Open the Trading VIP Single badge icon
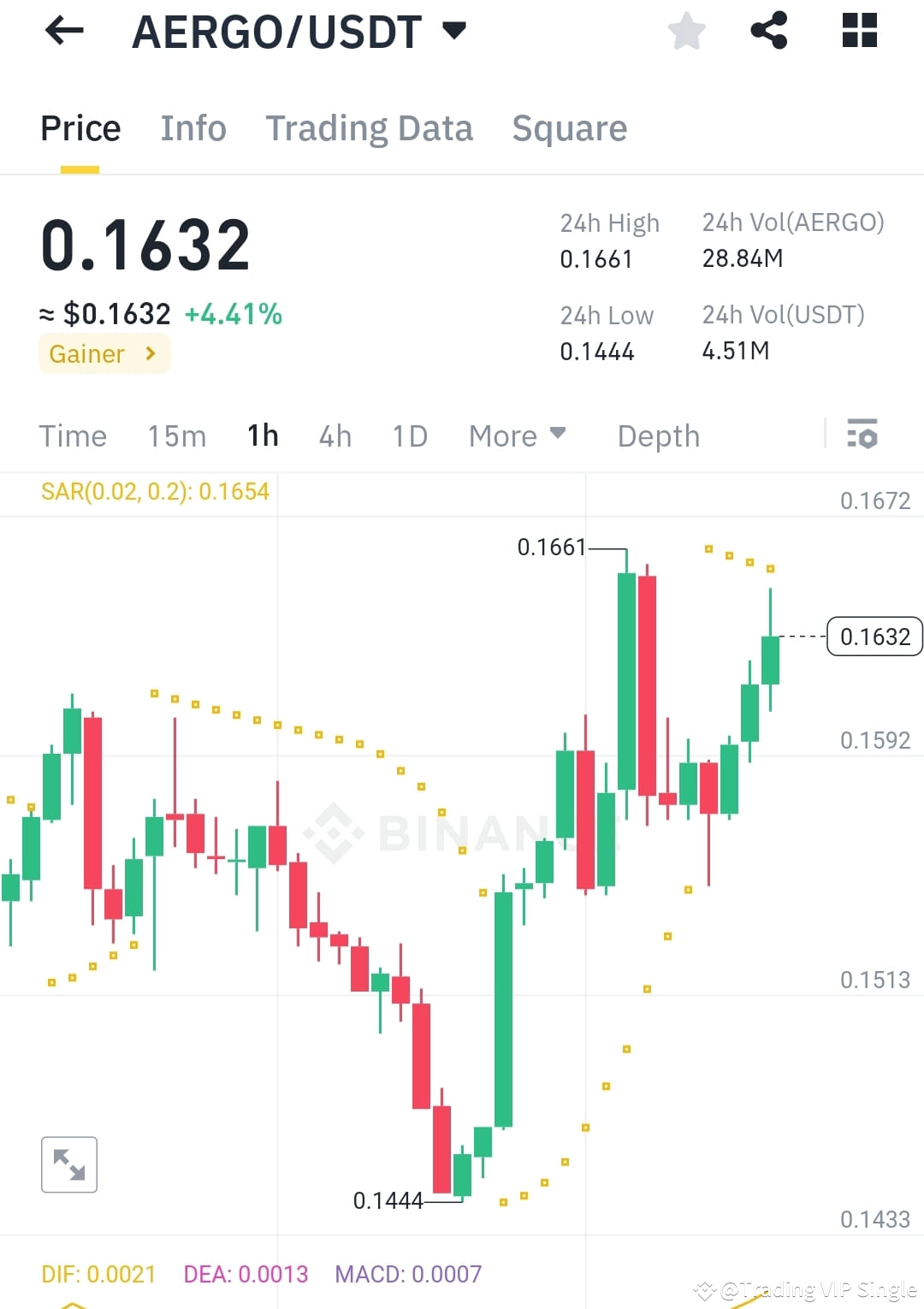This screenshot has width=924, height=1309. 703,1288
